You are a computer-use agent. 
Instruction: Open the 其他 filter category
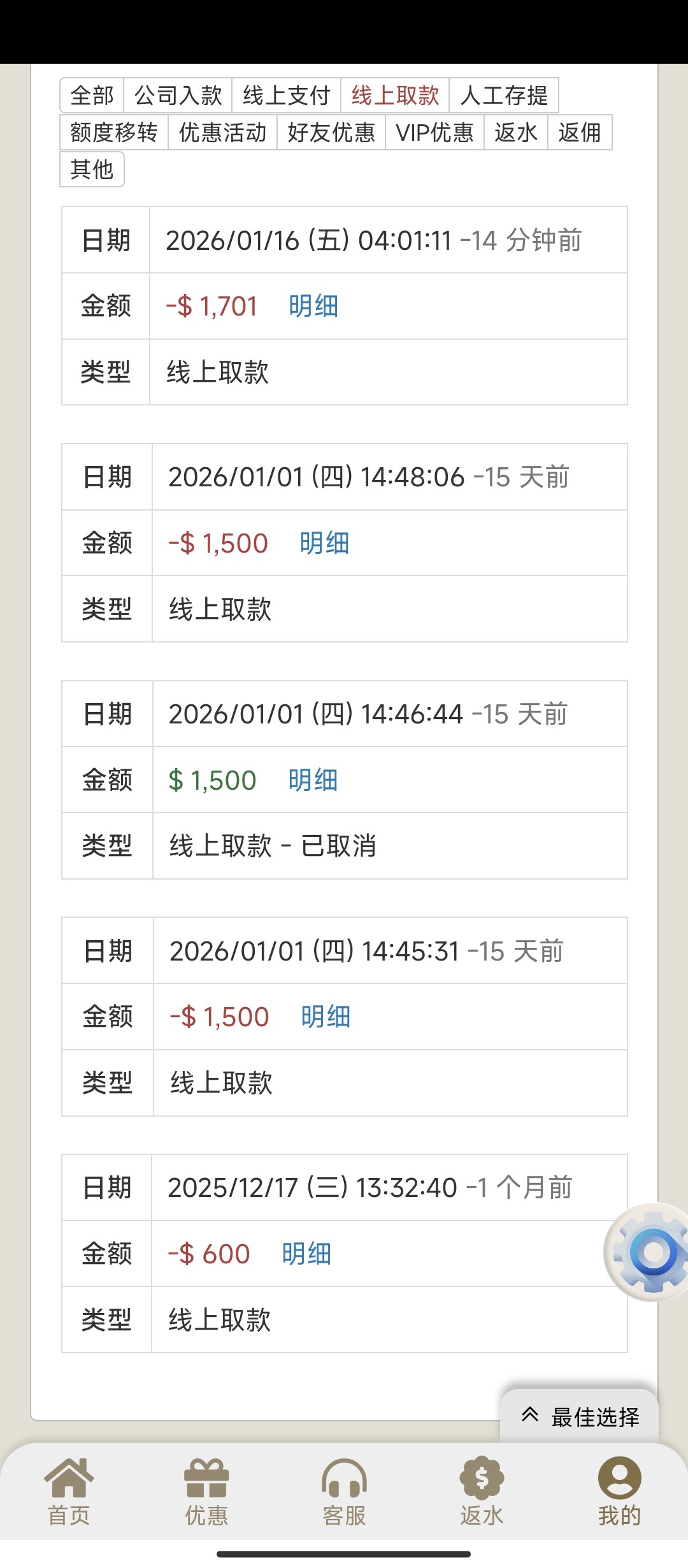point(91,170)
